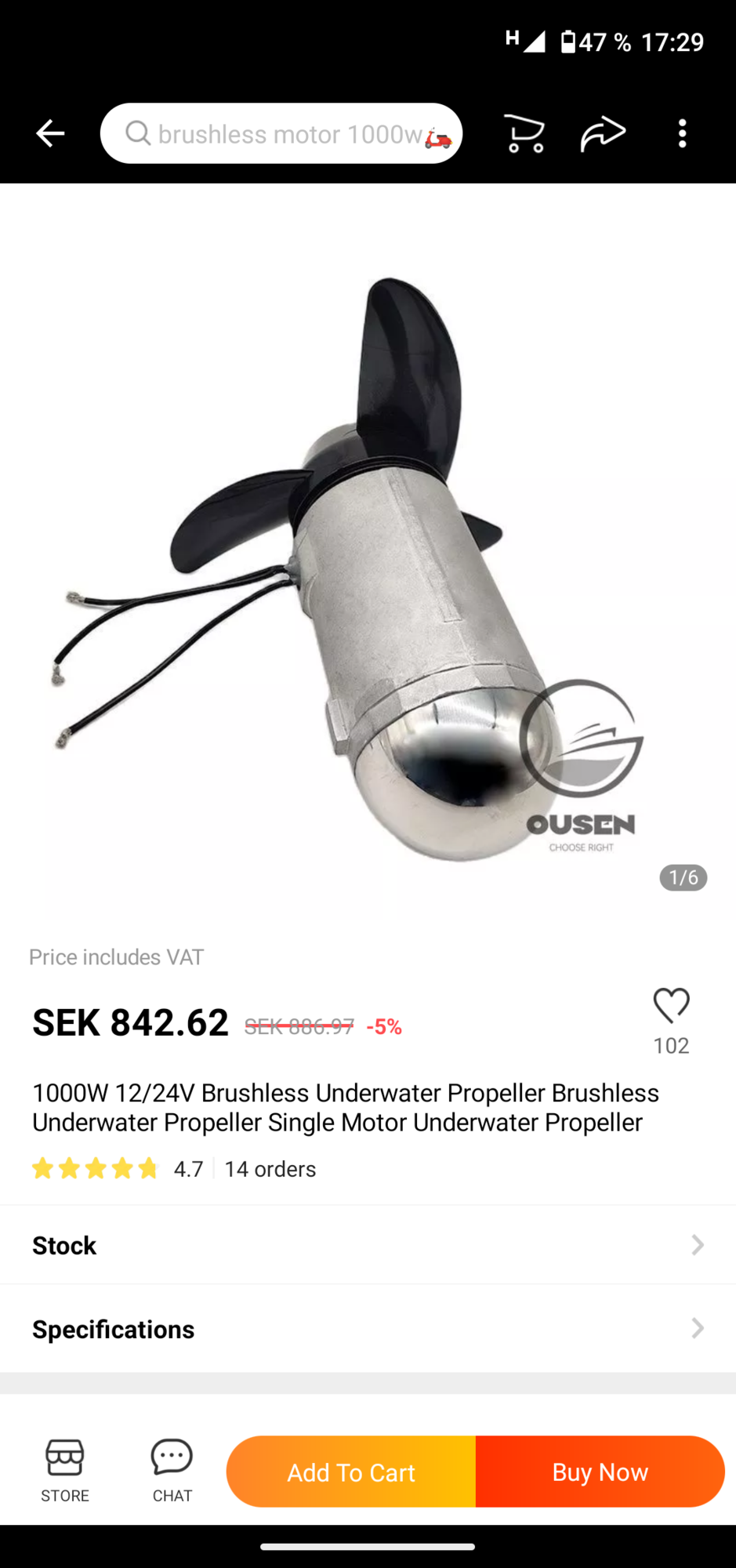The image size is (736, 1568).
Task: Share this propeller product
Action: [603, 133]
